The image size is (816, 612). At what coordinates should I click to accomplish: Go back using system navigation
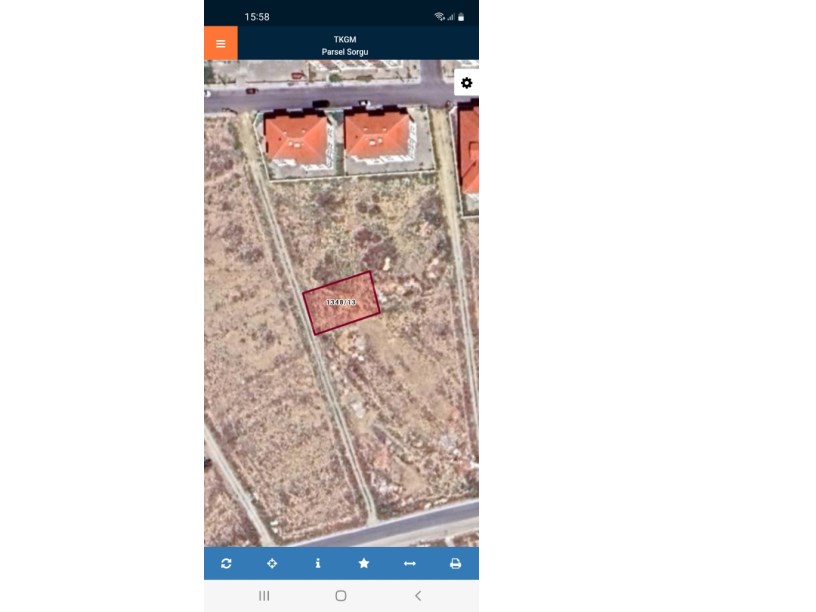tap(418, 596)
